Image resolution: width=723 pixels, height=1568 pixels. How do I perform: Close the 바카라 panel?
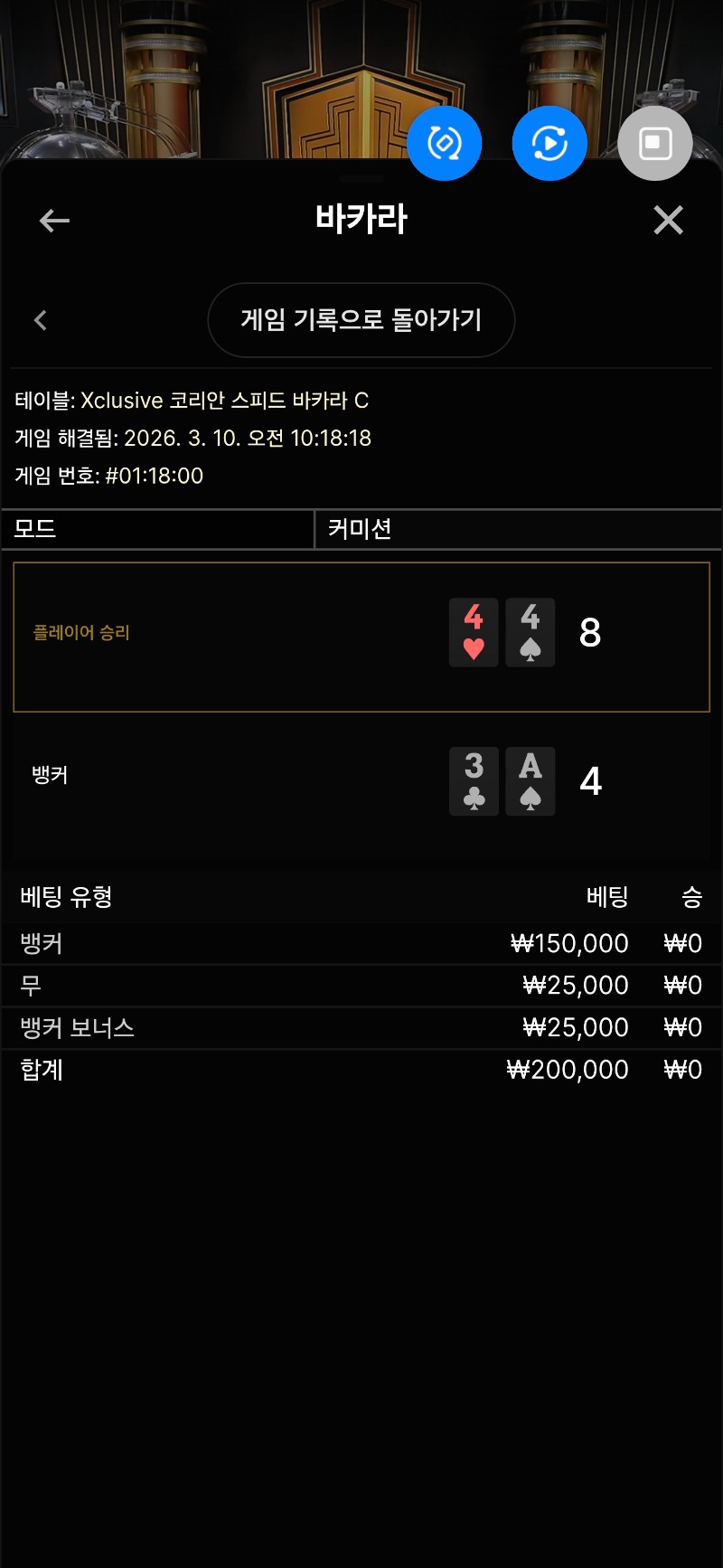(668, 220)
